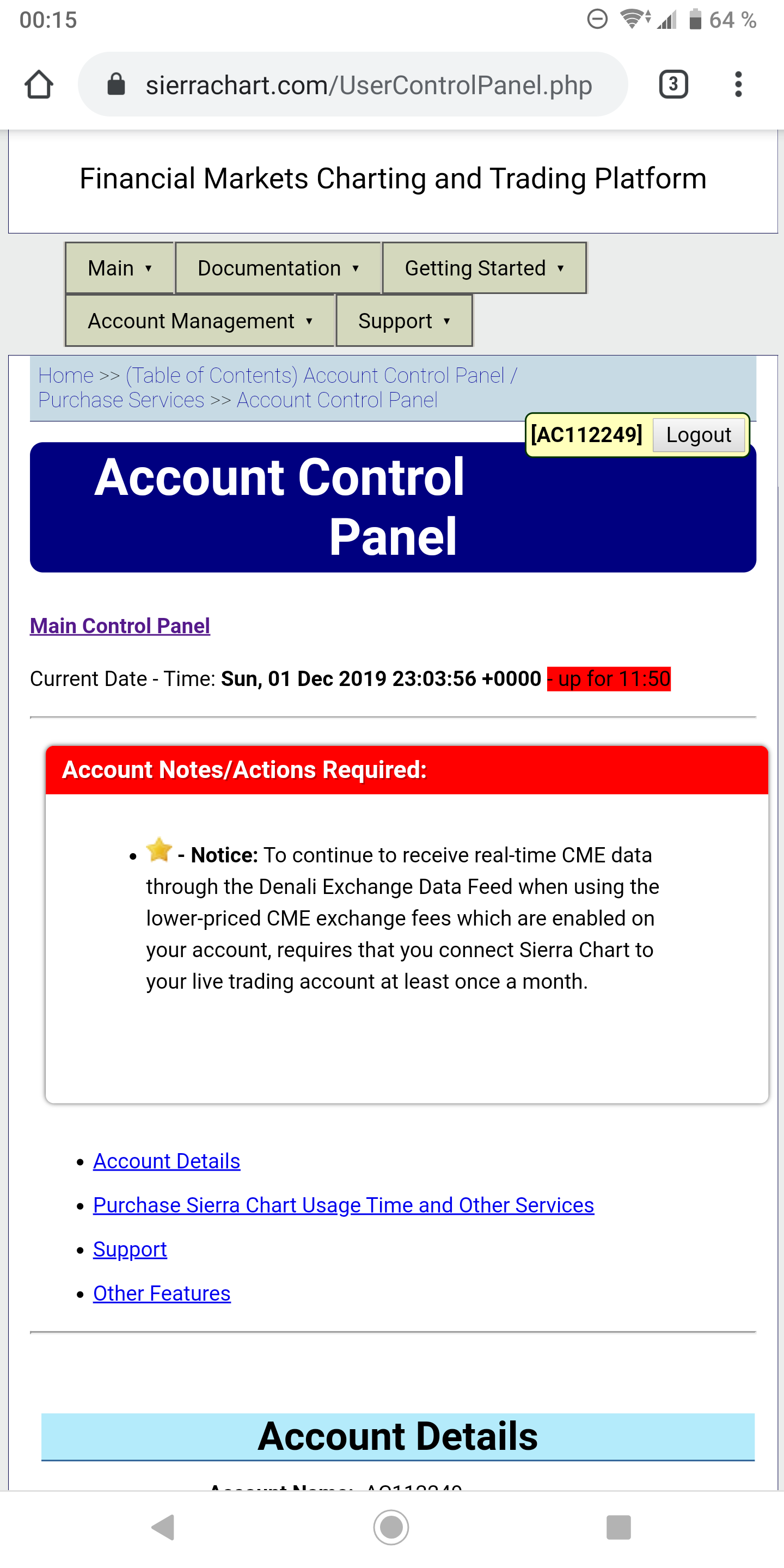Image resolution: width=784 pixels, height=1568 pixels.
Task: Open the Main Control Panel link
Action: [x=120, y=626]
